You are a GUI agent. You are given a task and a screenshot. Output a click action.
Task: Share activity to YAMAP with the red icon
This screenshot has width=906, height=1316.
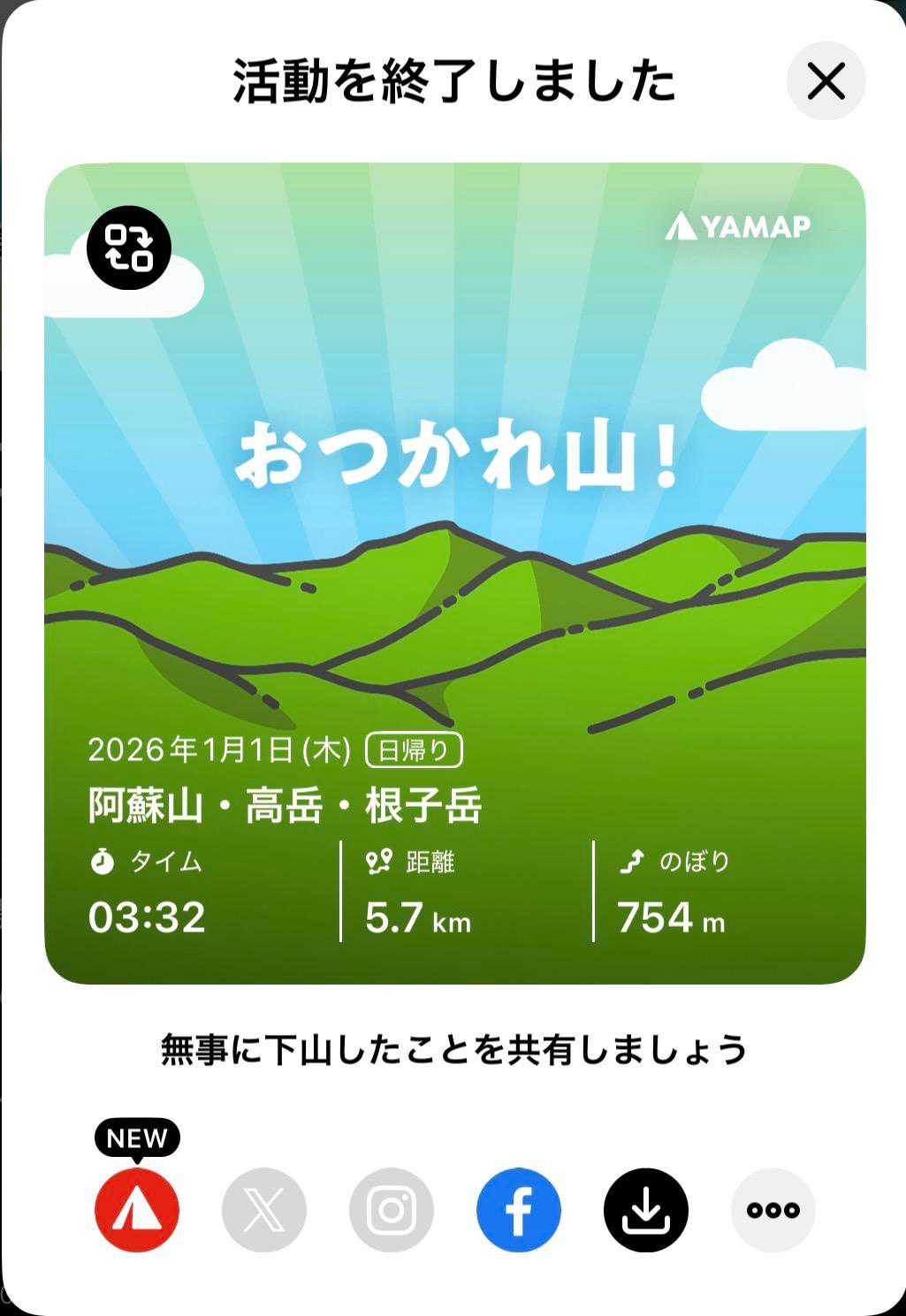137,1210
